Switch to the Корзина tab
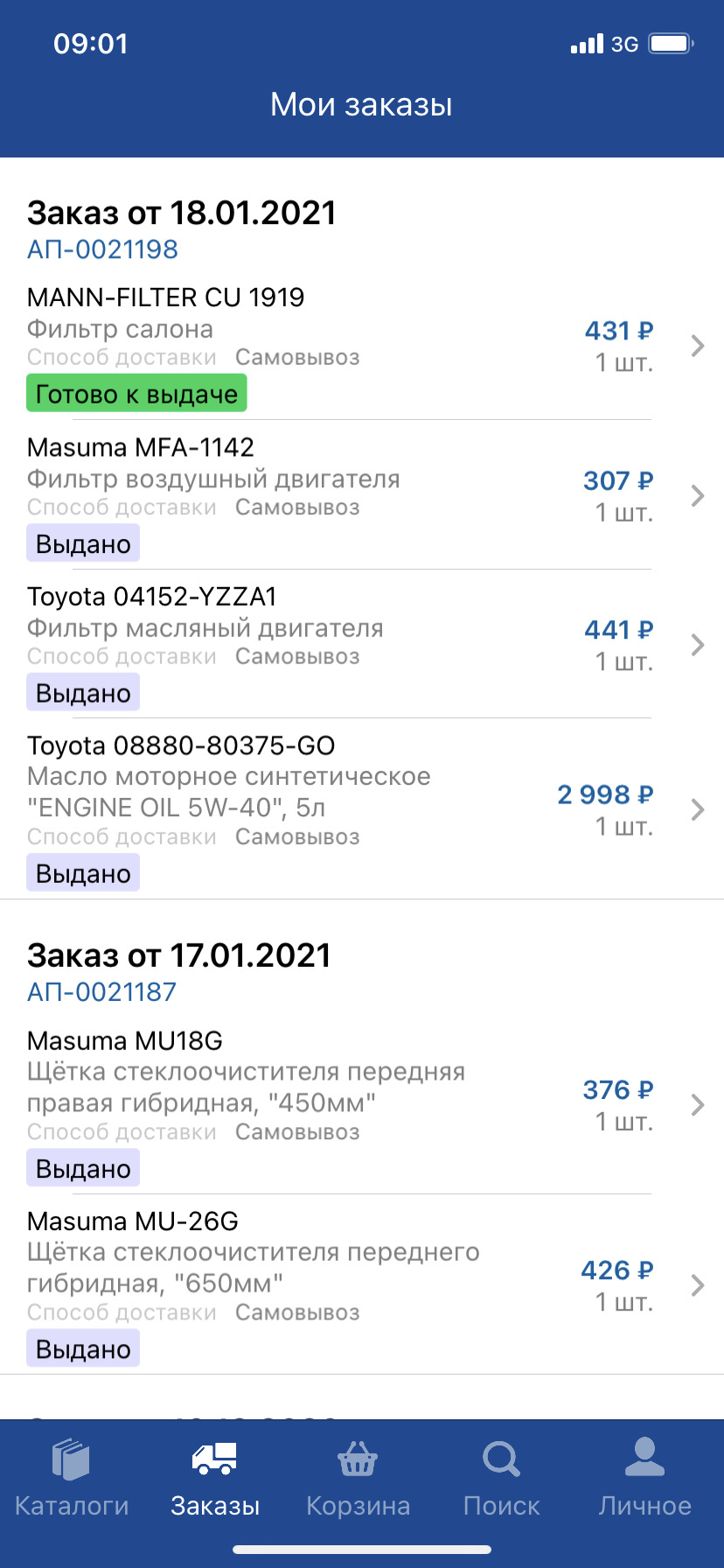Screen dimensions: 724x1568 pos(358,1479)
